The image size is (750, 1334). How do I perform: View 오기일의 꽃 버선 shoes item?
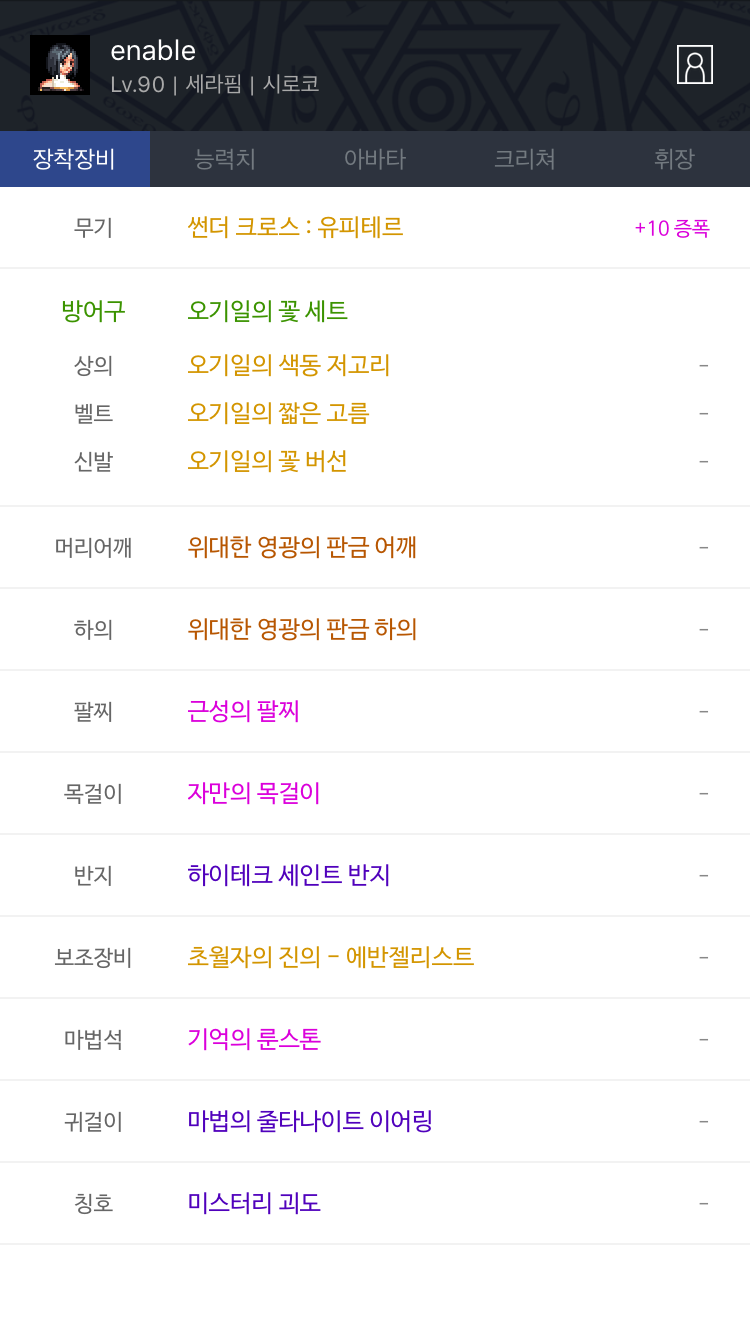coord(375,461)
